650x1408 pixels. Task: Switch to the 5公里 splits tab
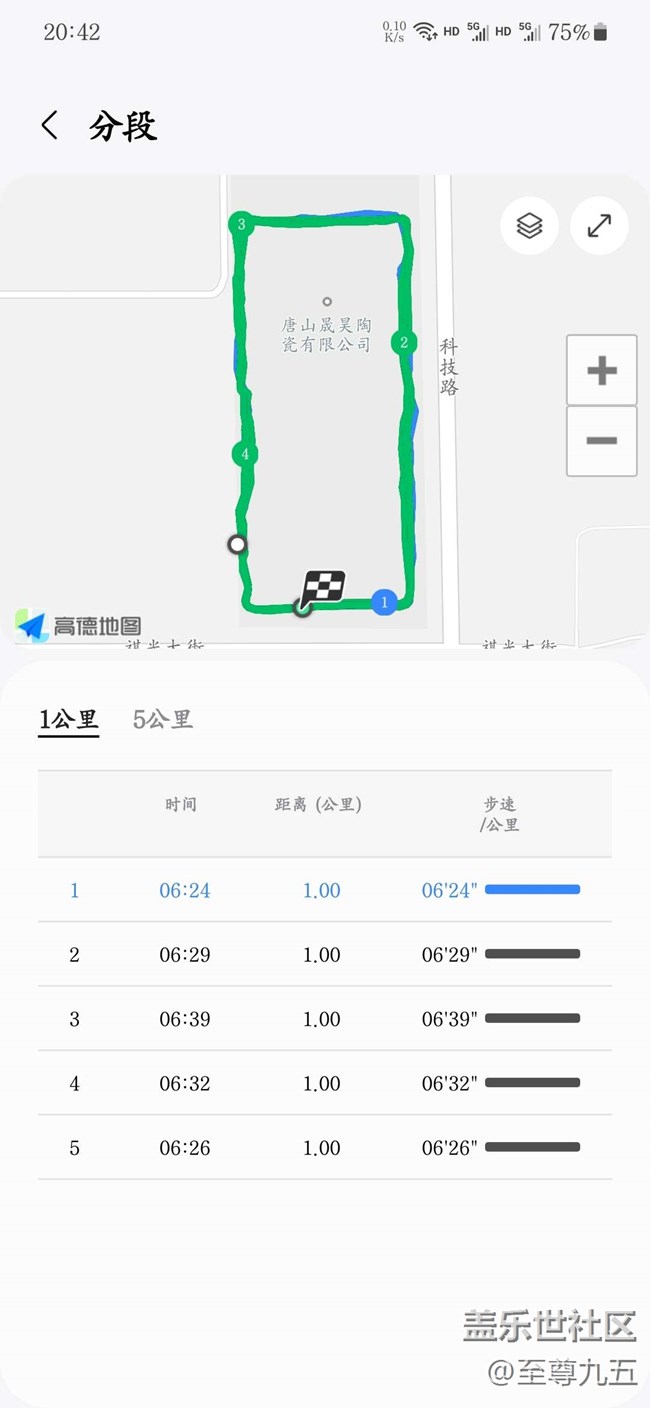162,719
